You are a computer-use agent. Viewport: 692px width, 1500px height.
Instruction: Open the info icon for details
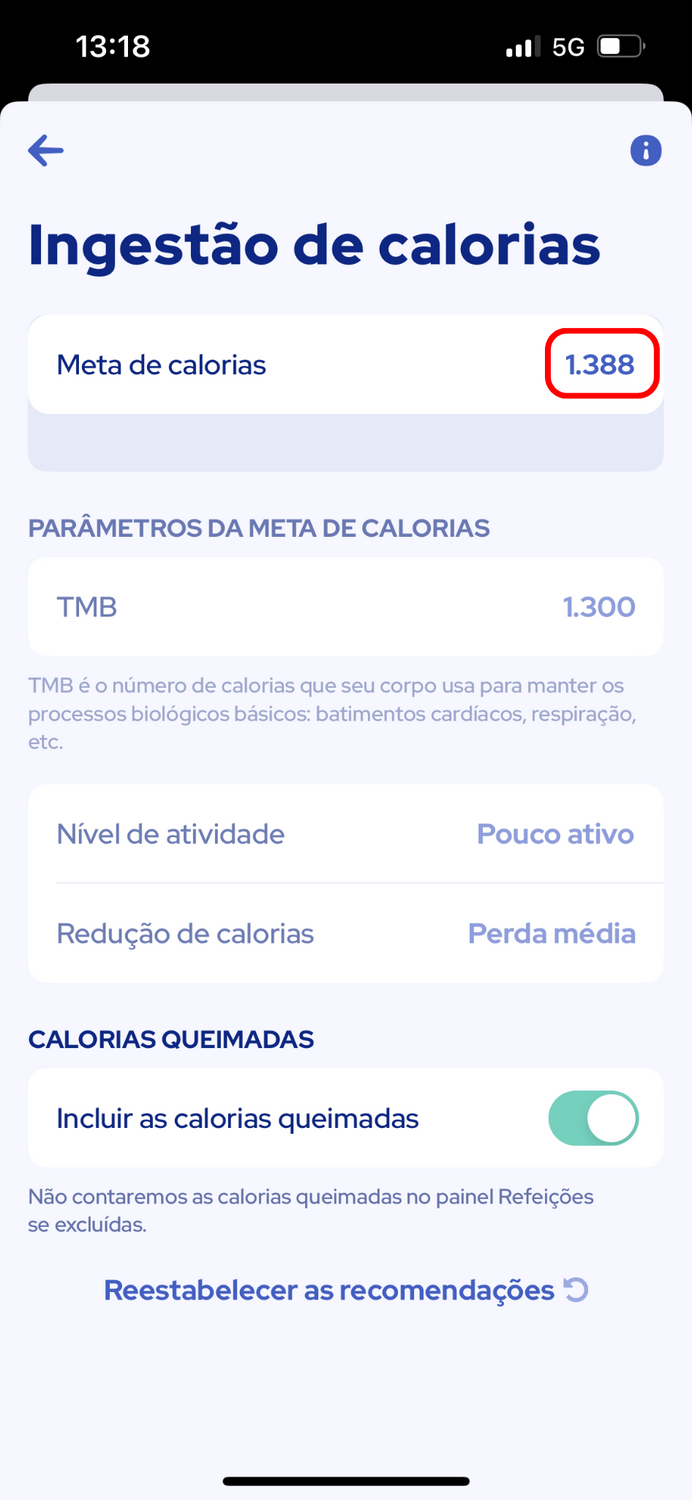pyautogui.click(x=646, y=151)
